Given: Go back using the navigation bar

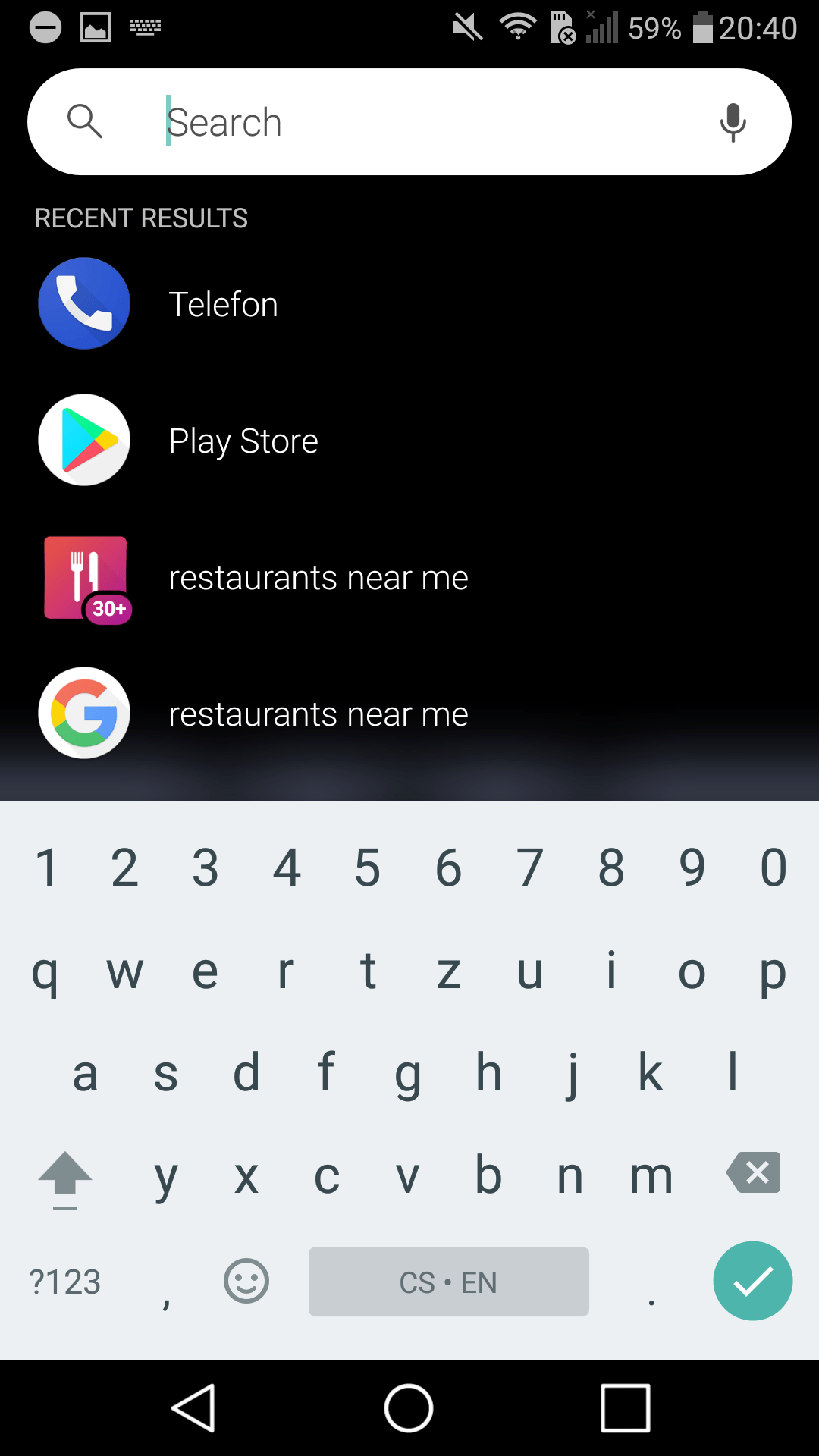Looking at the screenshot, I should coord(193,1408).
